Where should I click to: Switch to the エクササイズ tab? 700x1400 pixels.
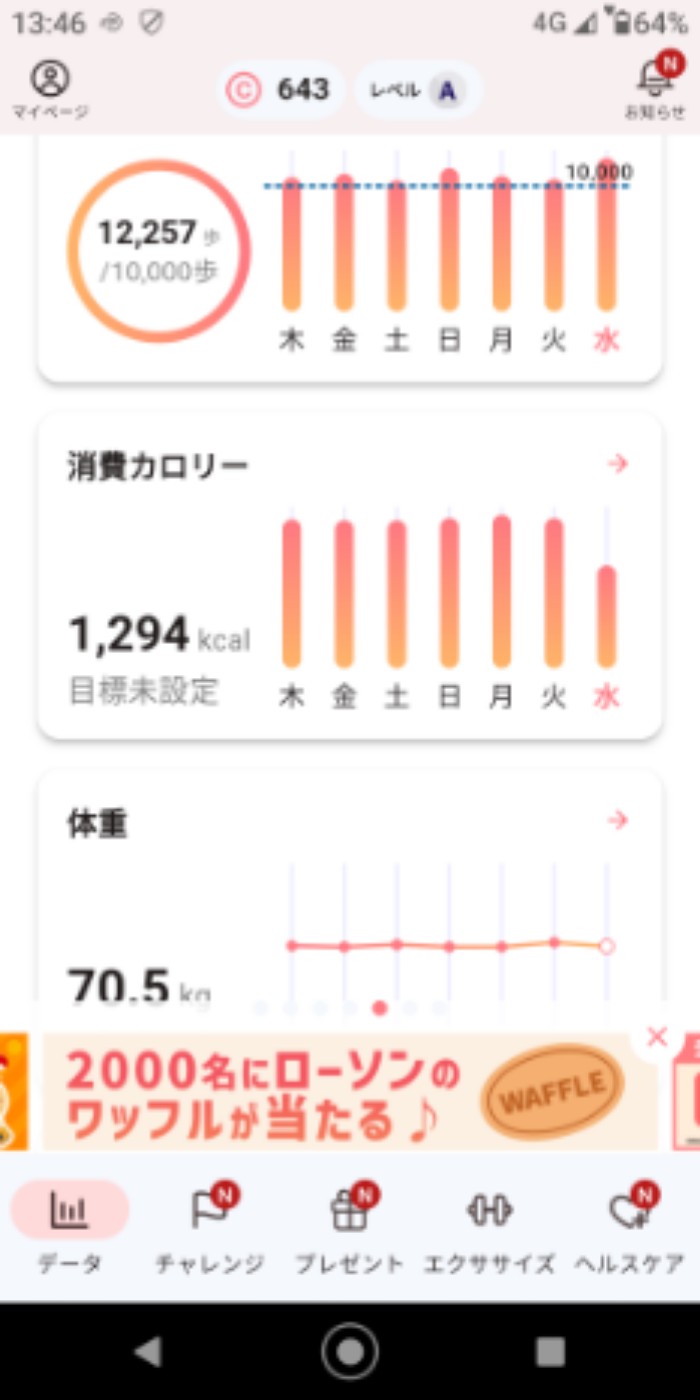[490, 1226]
